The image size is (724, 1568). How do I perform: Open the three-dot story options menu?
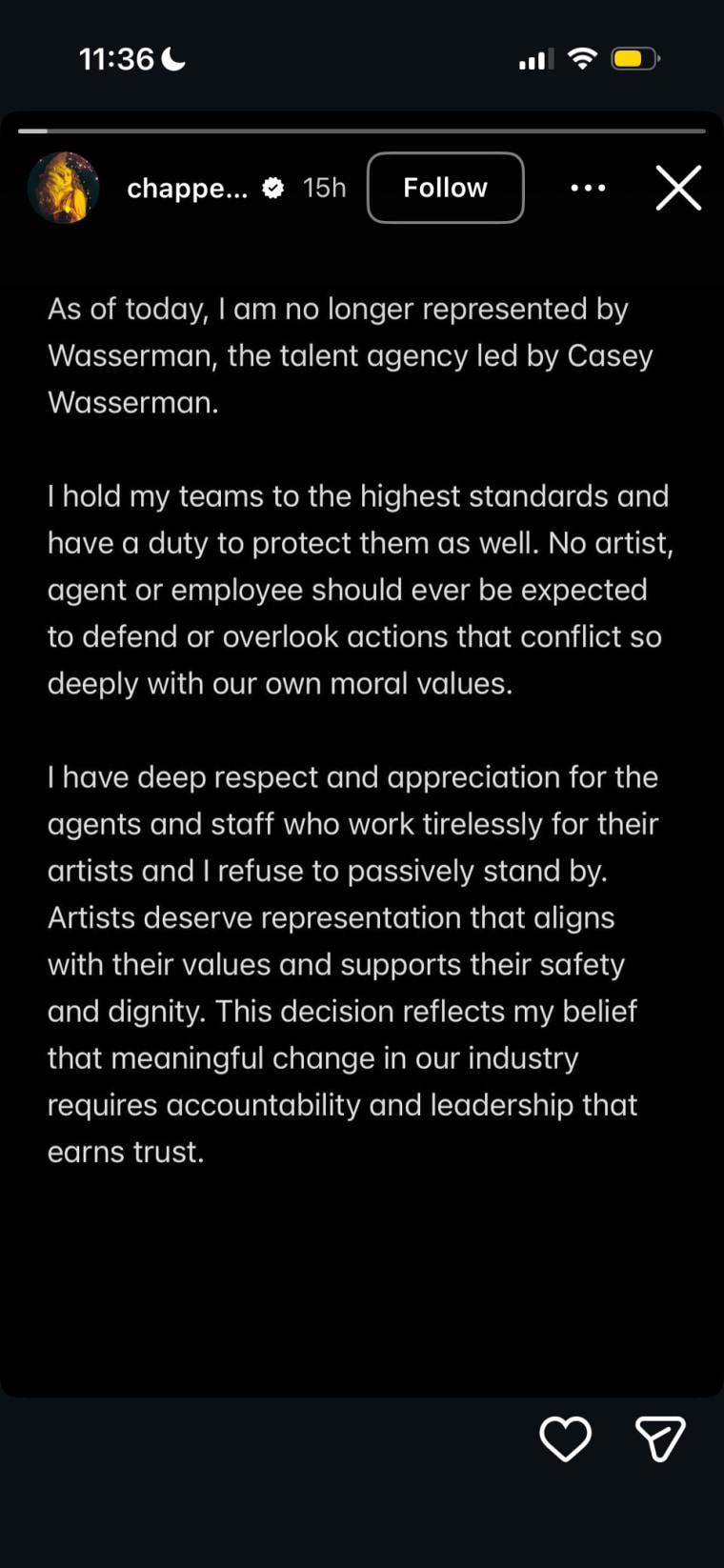pos(588,188)
